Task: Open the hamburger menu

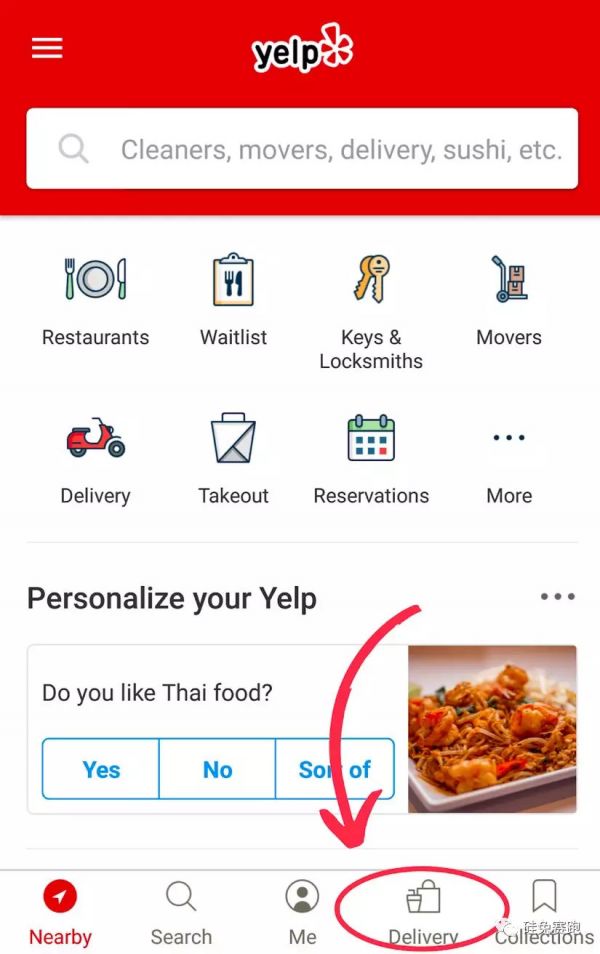Action: click(x=47, y=48)
